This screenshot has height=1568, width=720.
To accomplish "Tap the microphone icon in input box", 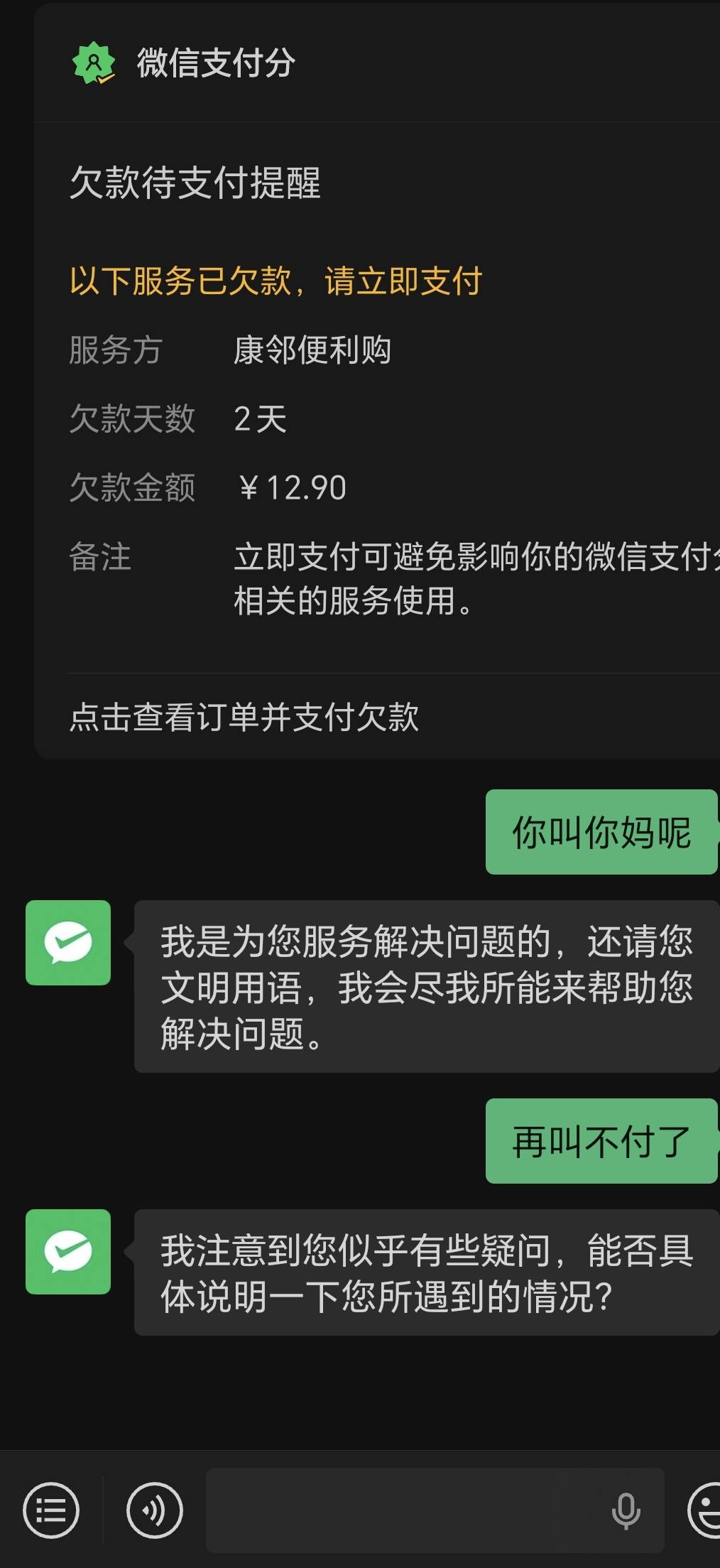I will tap(626, 1510).
